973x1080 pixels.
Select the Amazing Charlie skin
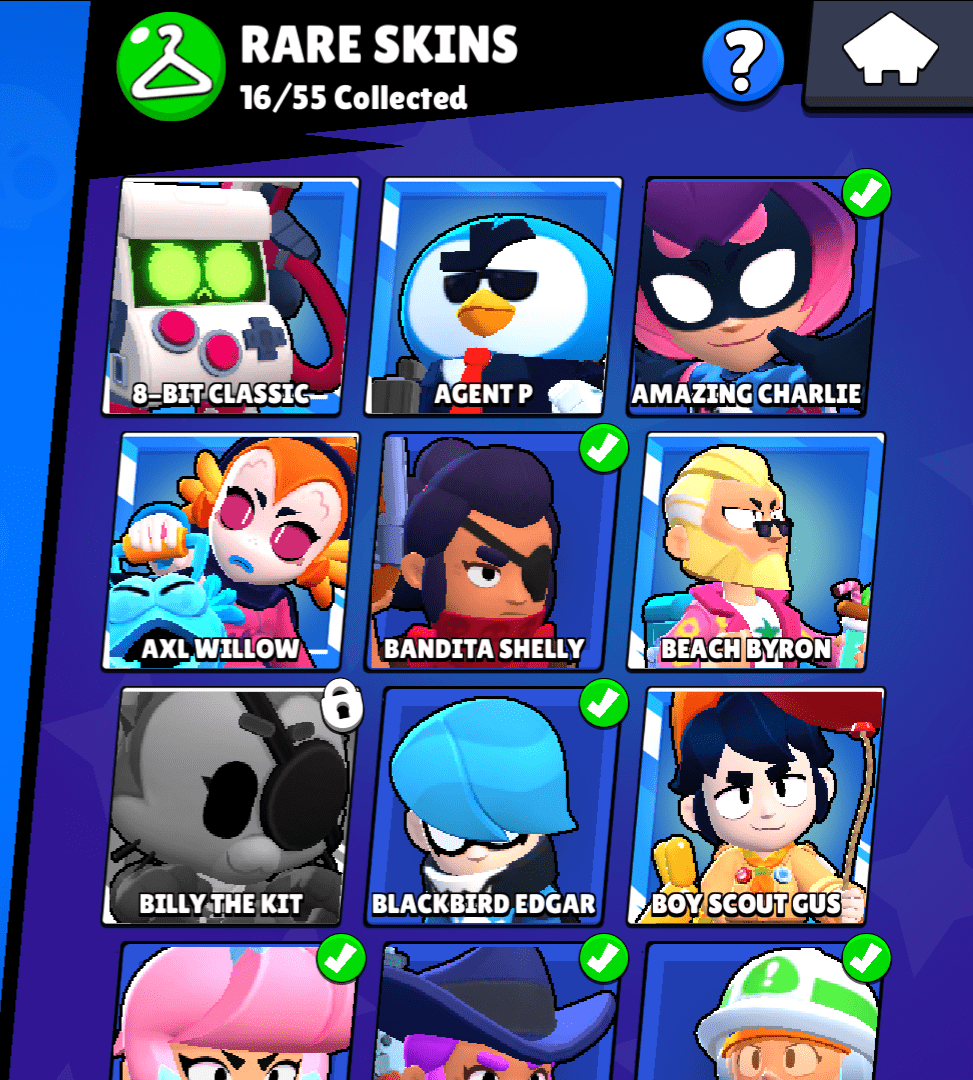(755, 295)
